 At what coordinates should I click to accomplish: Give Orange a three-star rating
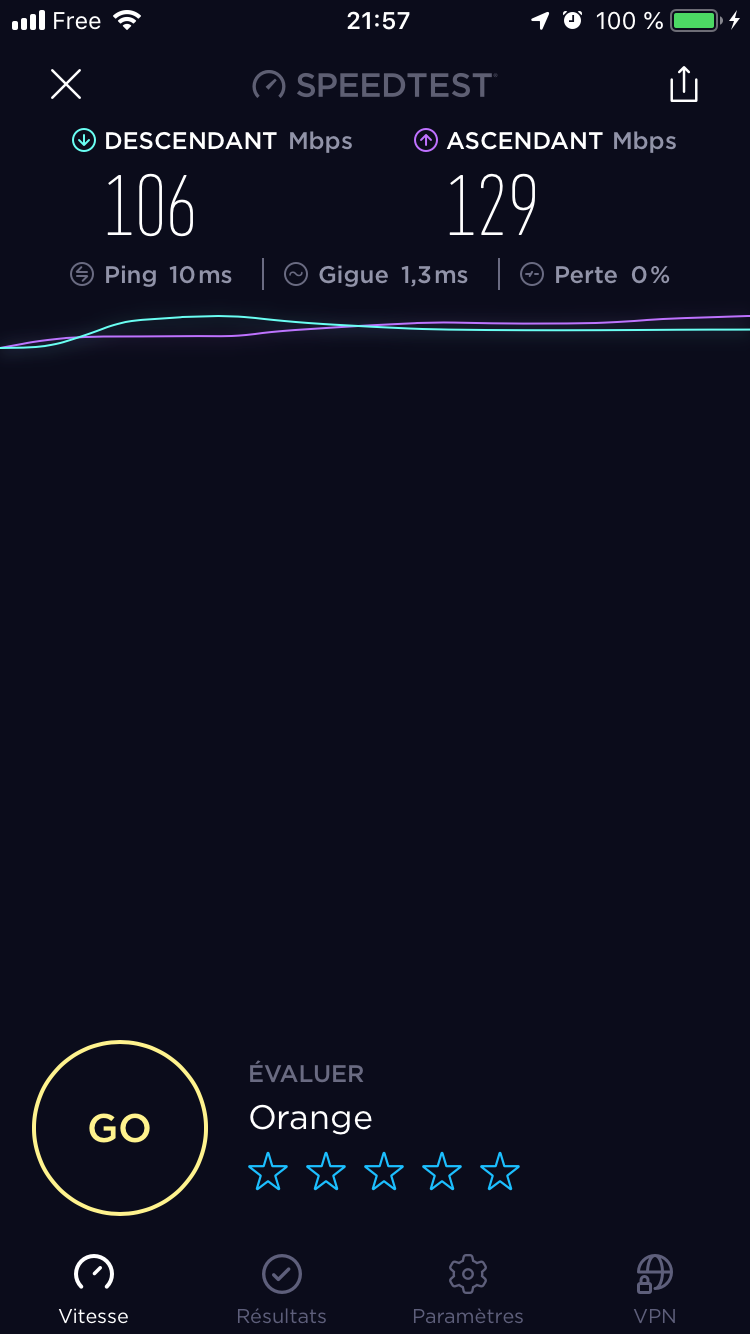(x=384, y=1172)
